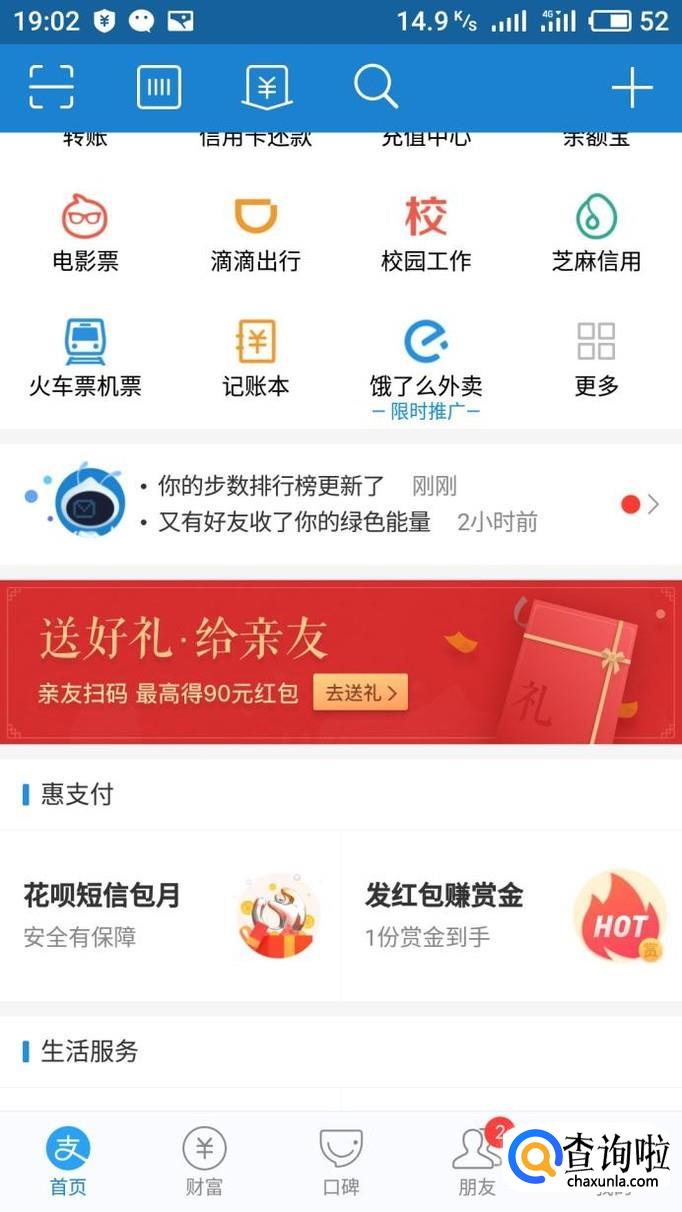Switch to the 财富 tab
682x1212 pixels.
[204, 1161]
